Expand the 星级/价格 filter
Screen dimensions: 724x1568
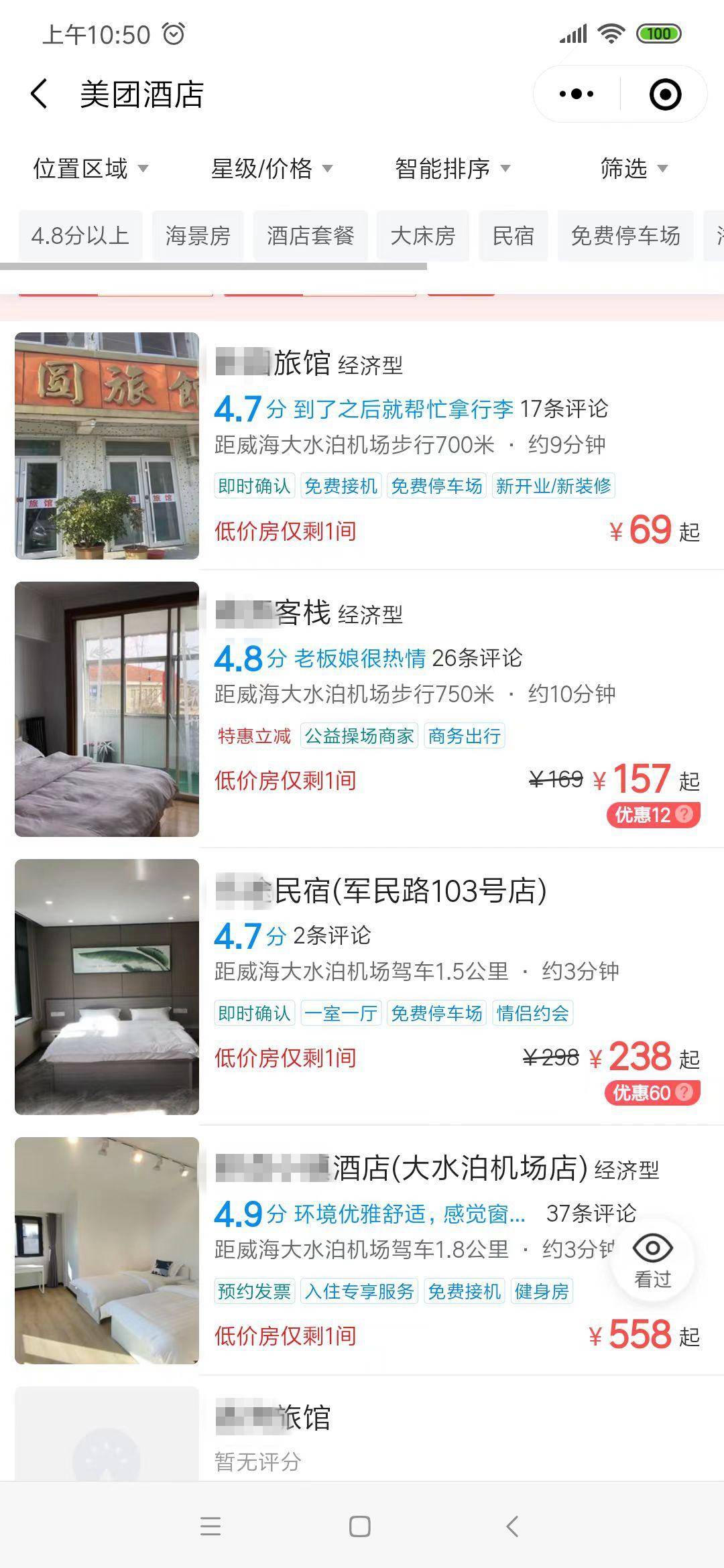point(271,168)
